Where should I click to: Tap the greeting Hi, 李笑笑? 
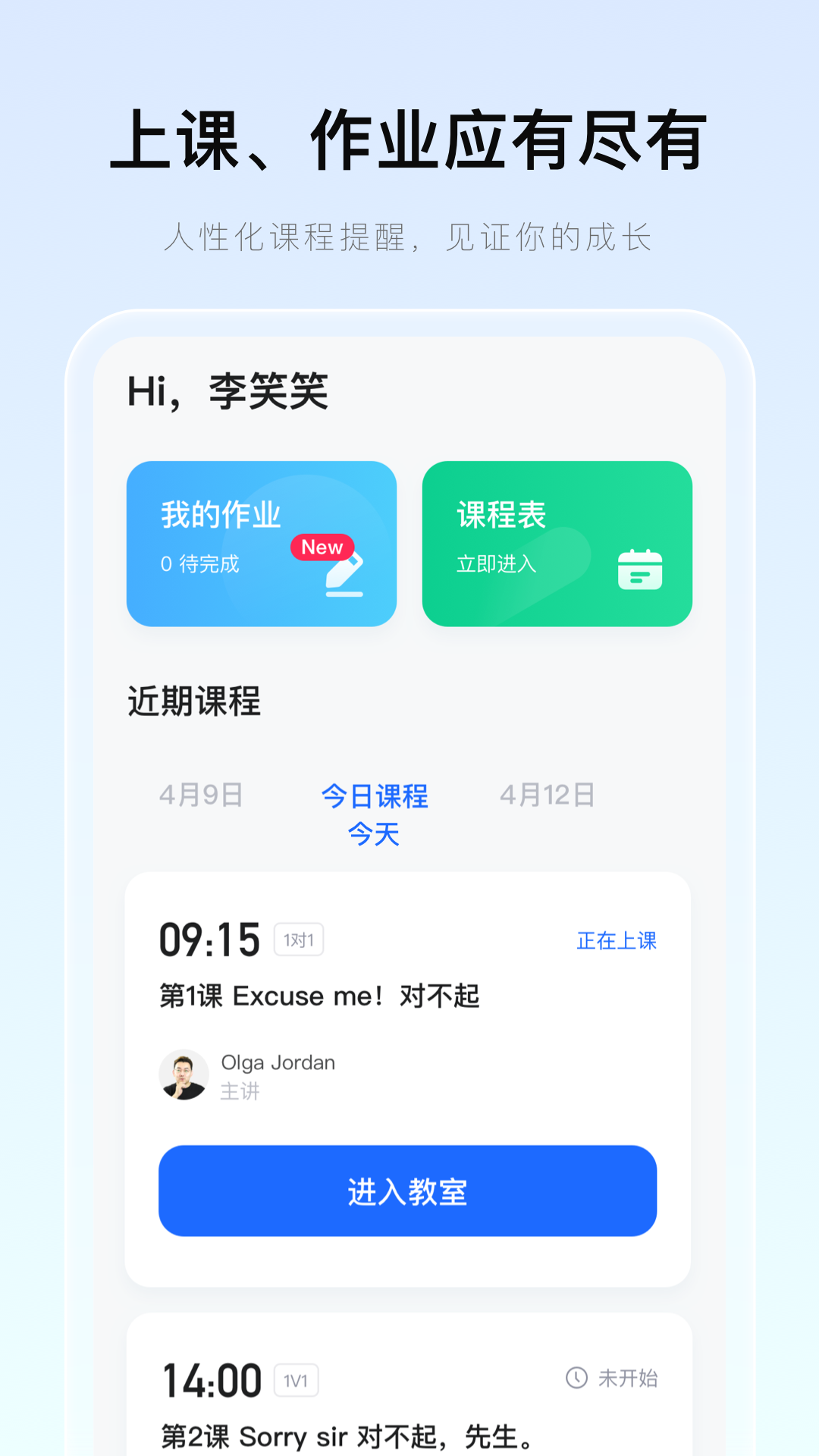[x=230, y=391]
